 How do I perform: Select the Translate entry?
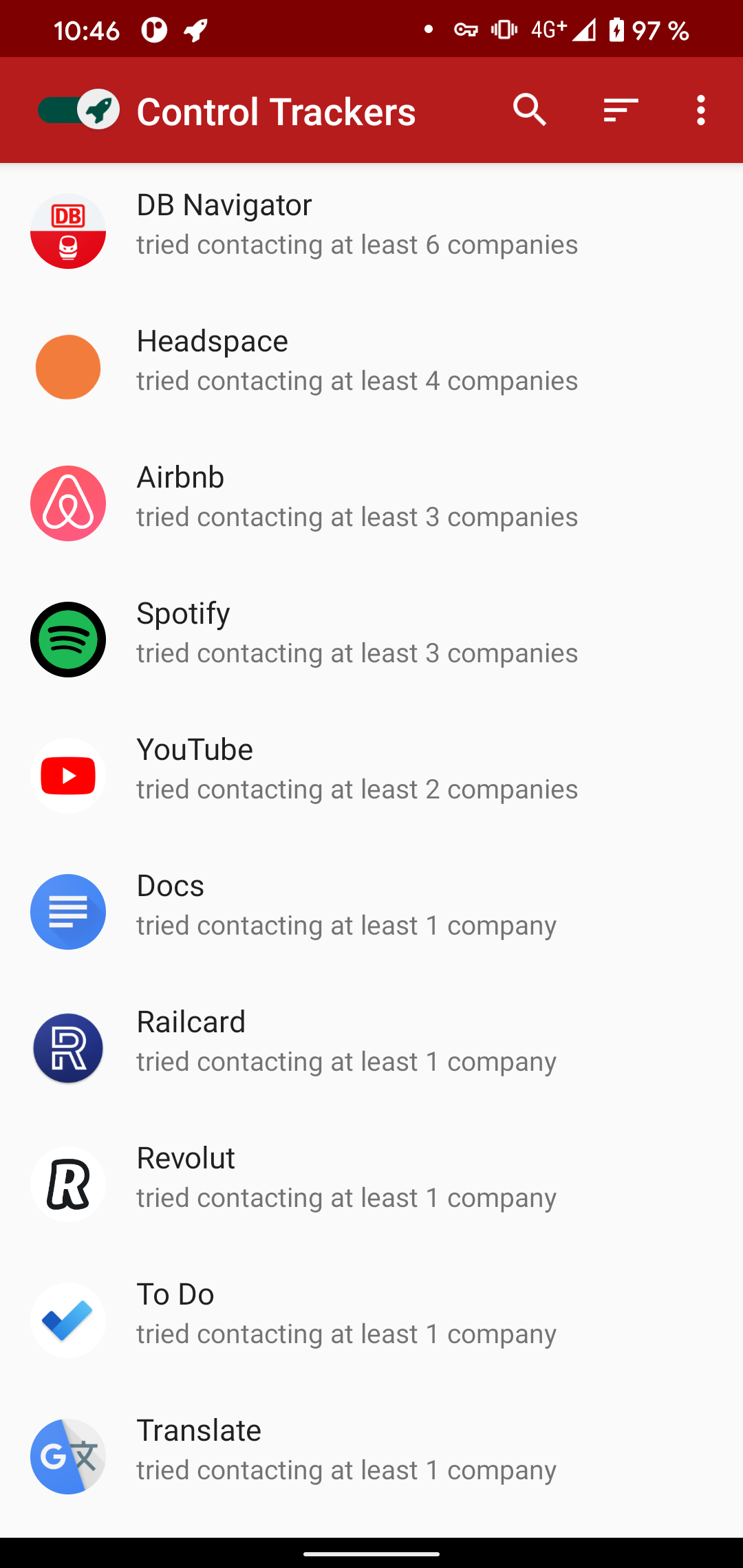(371, 1457)
